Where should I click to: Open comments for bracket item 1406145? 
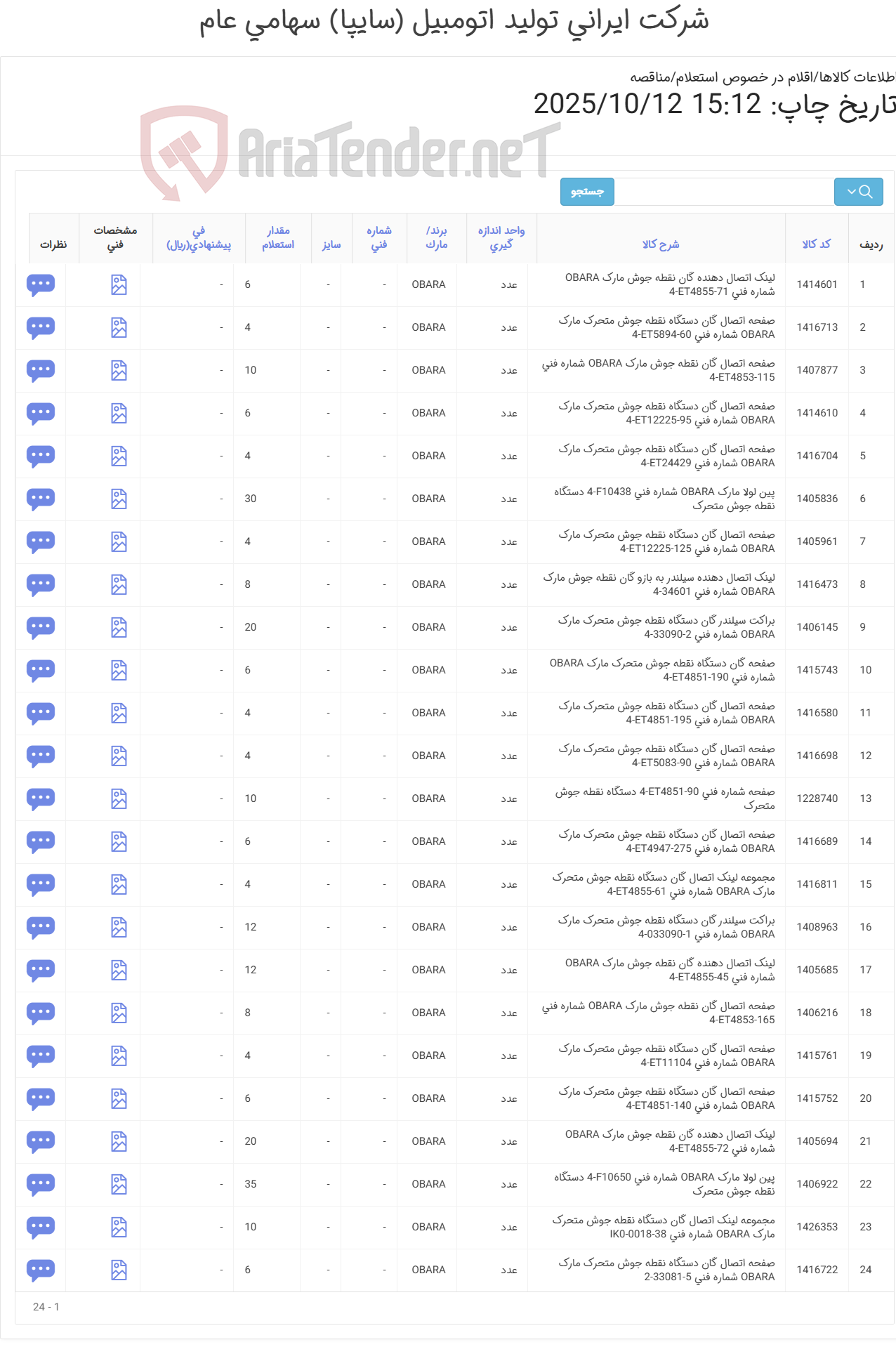(41, 627)
